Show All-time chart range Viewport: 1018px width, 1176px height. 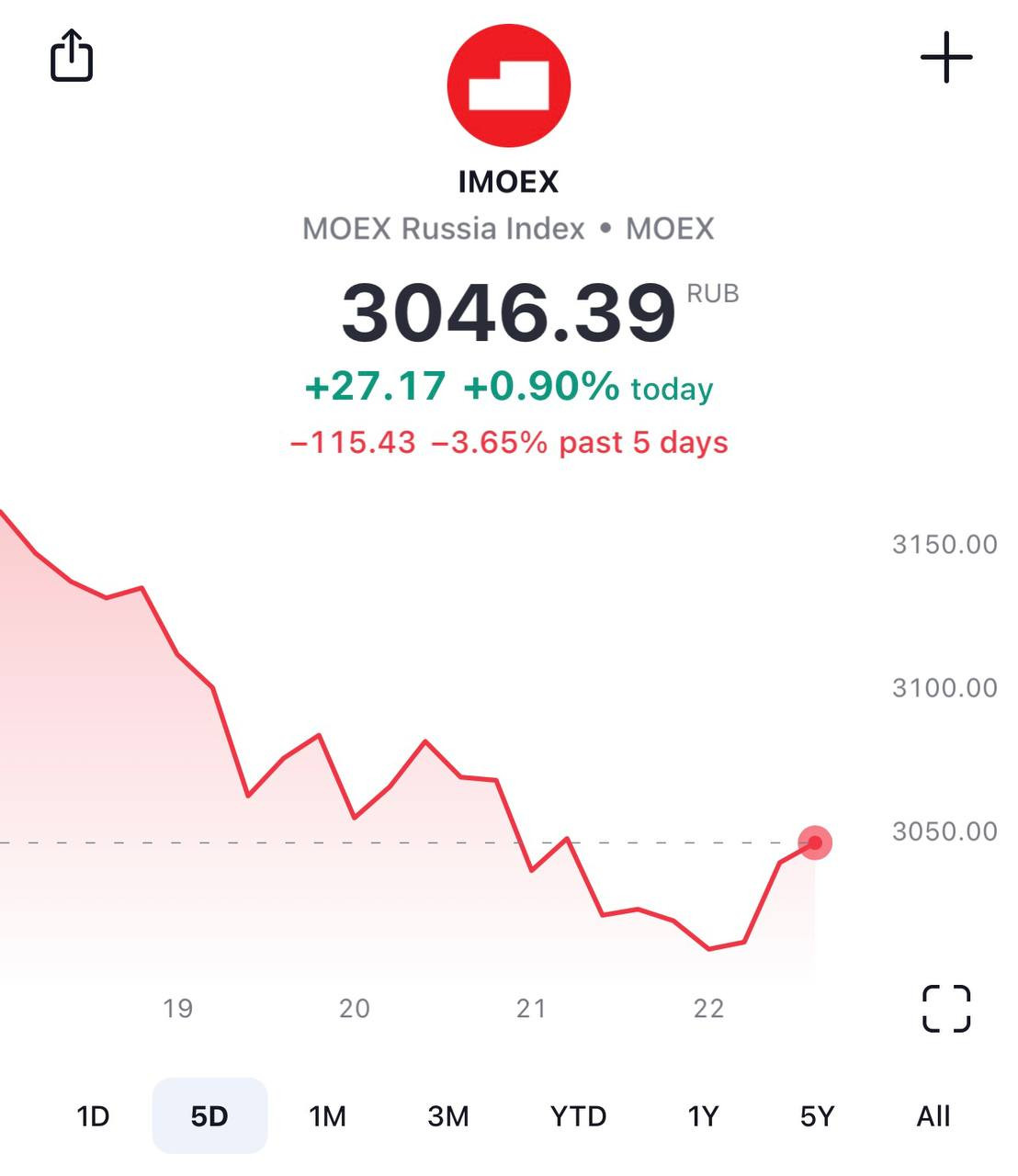(x=933, y=1116)
